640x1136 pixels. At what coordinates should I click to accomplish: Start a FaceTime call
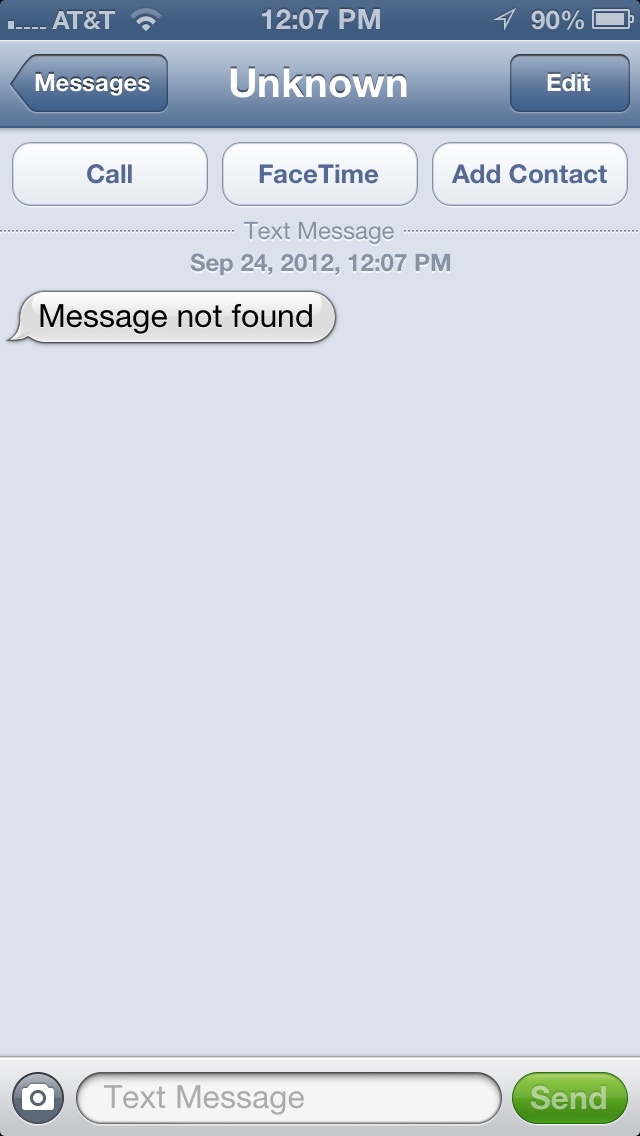[320, 174]
